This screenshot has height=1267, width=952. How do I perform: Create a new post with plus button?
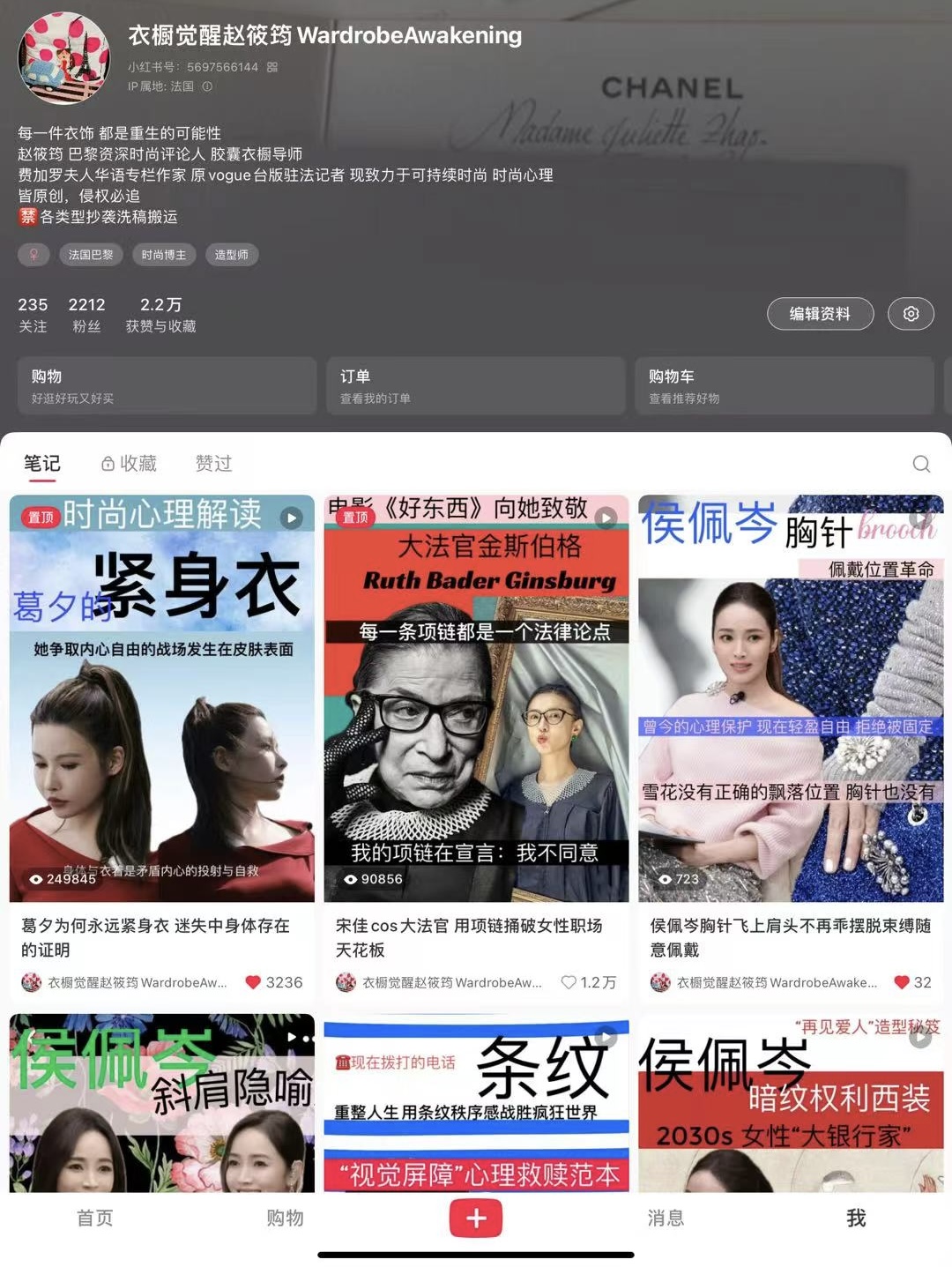point(476,1218)
